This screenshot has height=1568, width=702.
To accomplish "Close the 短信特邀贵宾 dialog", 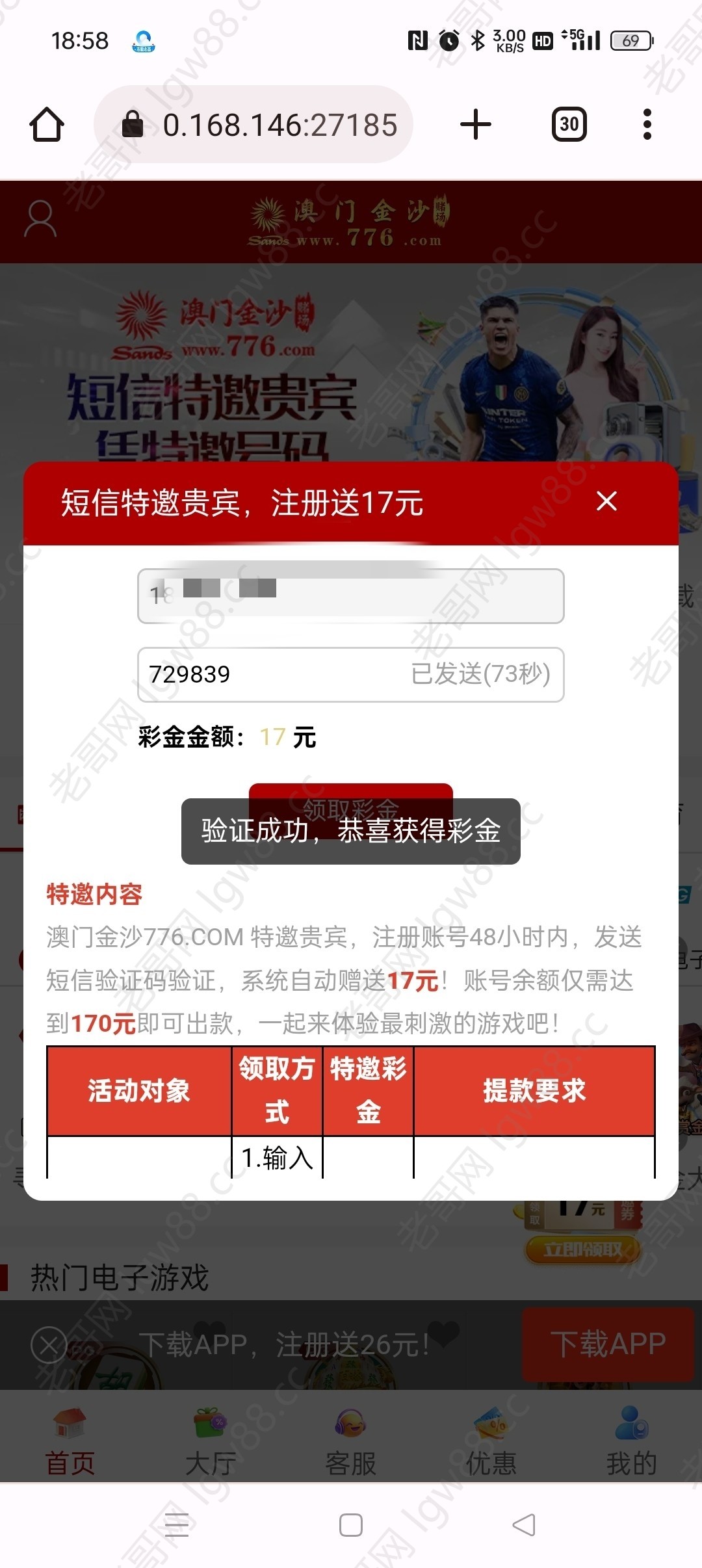I will [606, 501].
